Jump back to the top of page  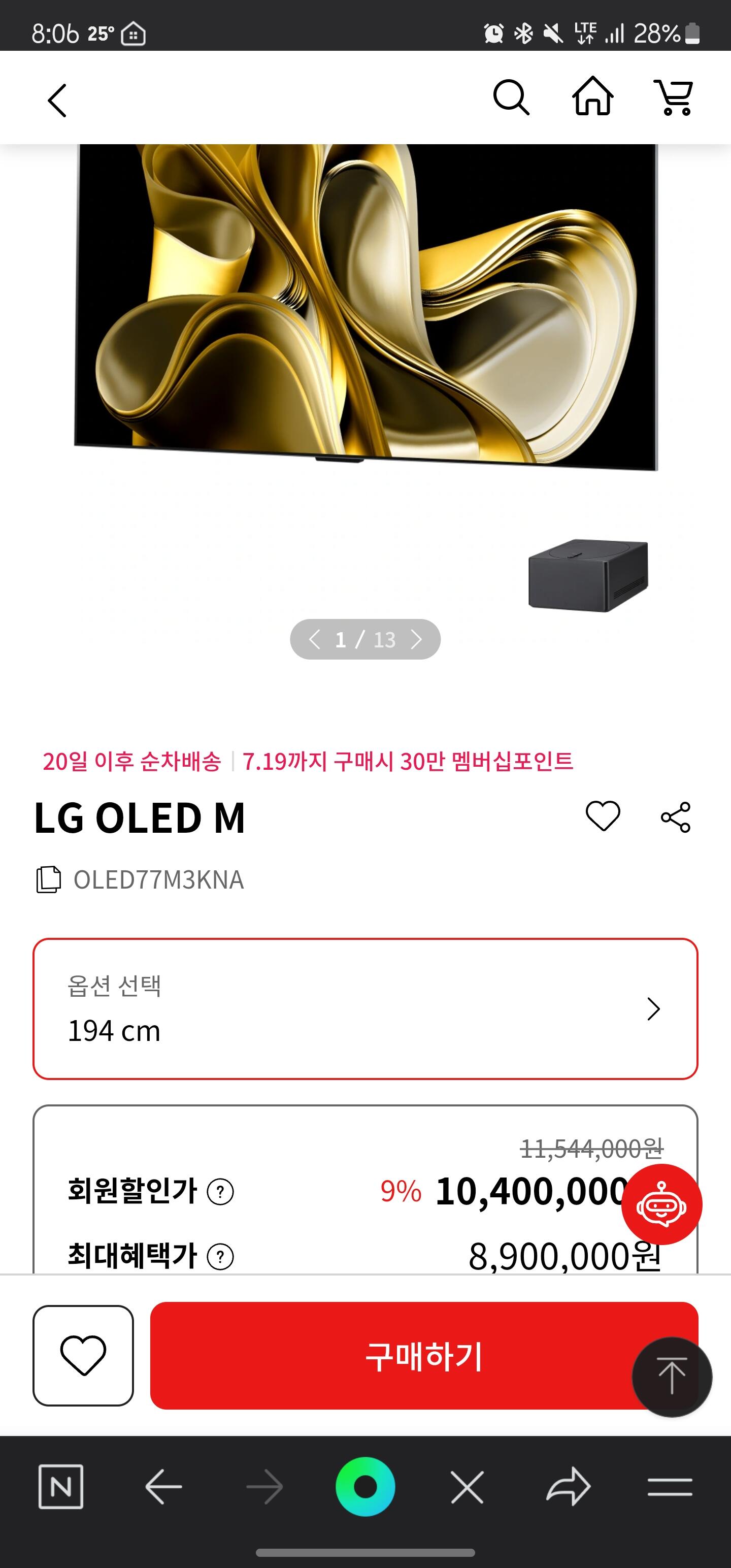pos(672,1377)
